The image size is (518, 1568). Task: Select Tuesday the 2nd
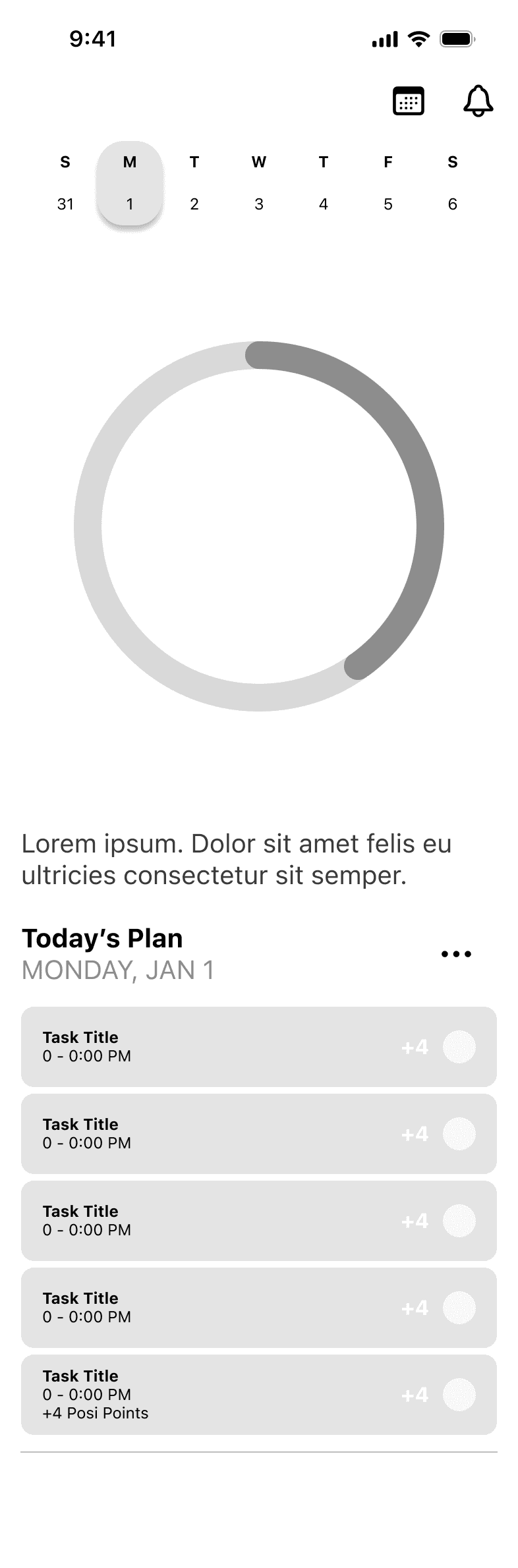coord(194,183)
